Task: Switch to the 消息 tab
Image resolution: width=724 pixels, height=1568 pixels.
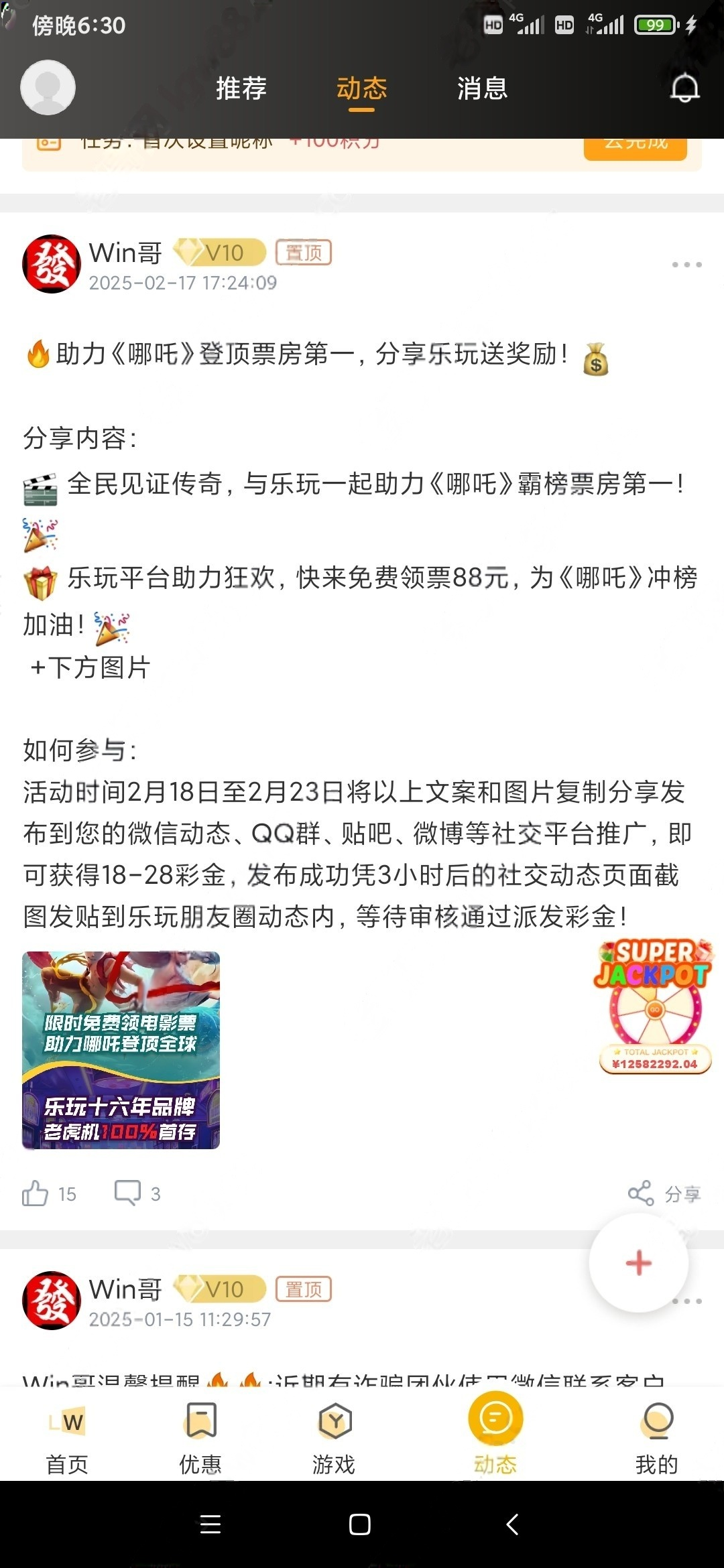Action: [482, 88]
